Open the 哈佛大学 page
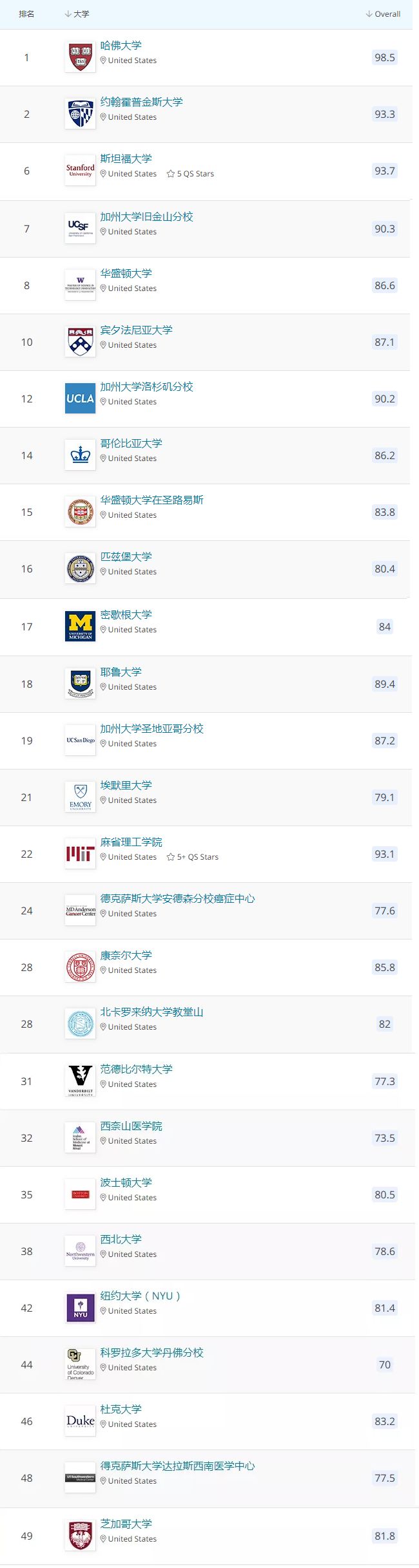The height and width of the screenshot is (1568, 419). (121, 46)
